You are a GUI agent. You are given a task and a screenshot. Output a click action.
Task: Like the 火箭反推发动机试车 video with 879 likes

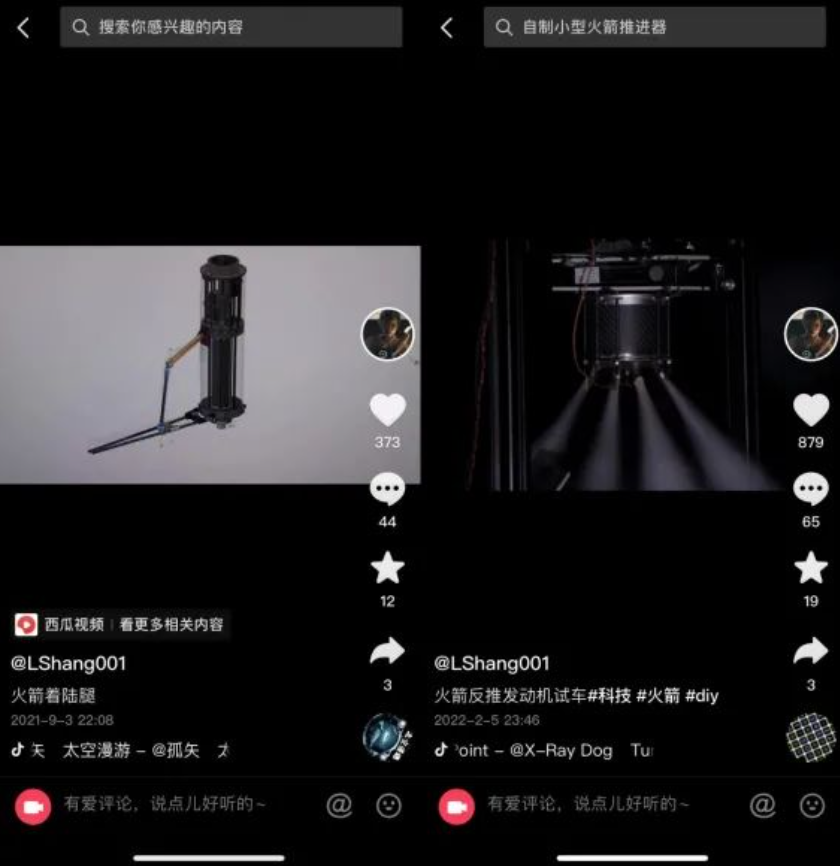[811, 410]
